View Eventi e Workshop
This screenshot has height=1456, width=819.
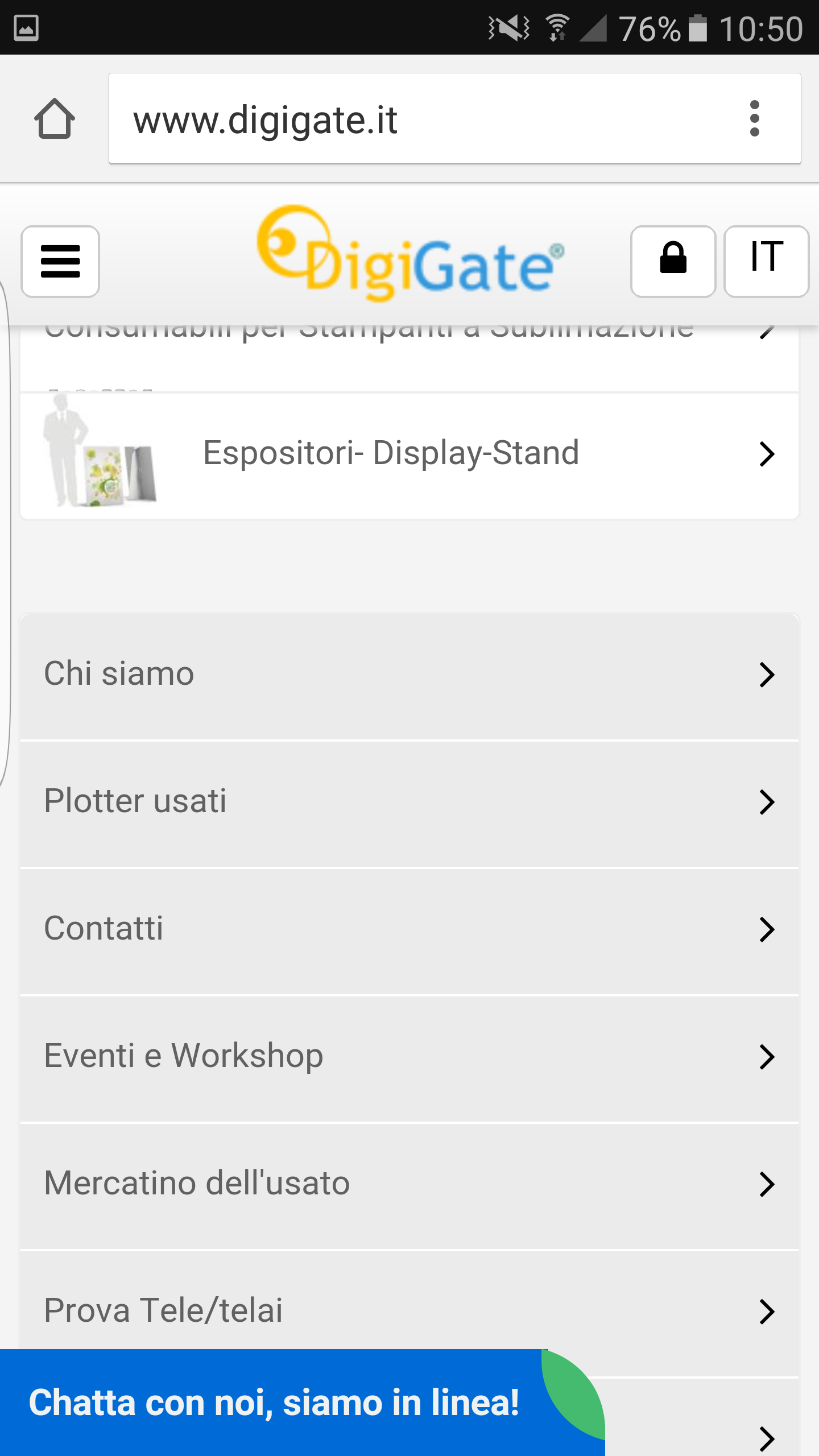[x=409, y=1058]
